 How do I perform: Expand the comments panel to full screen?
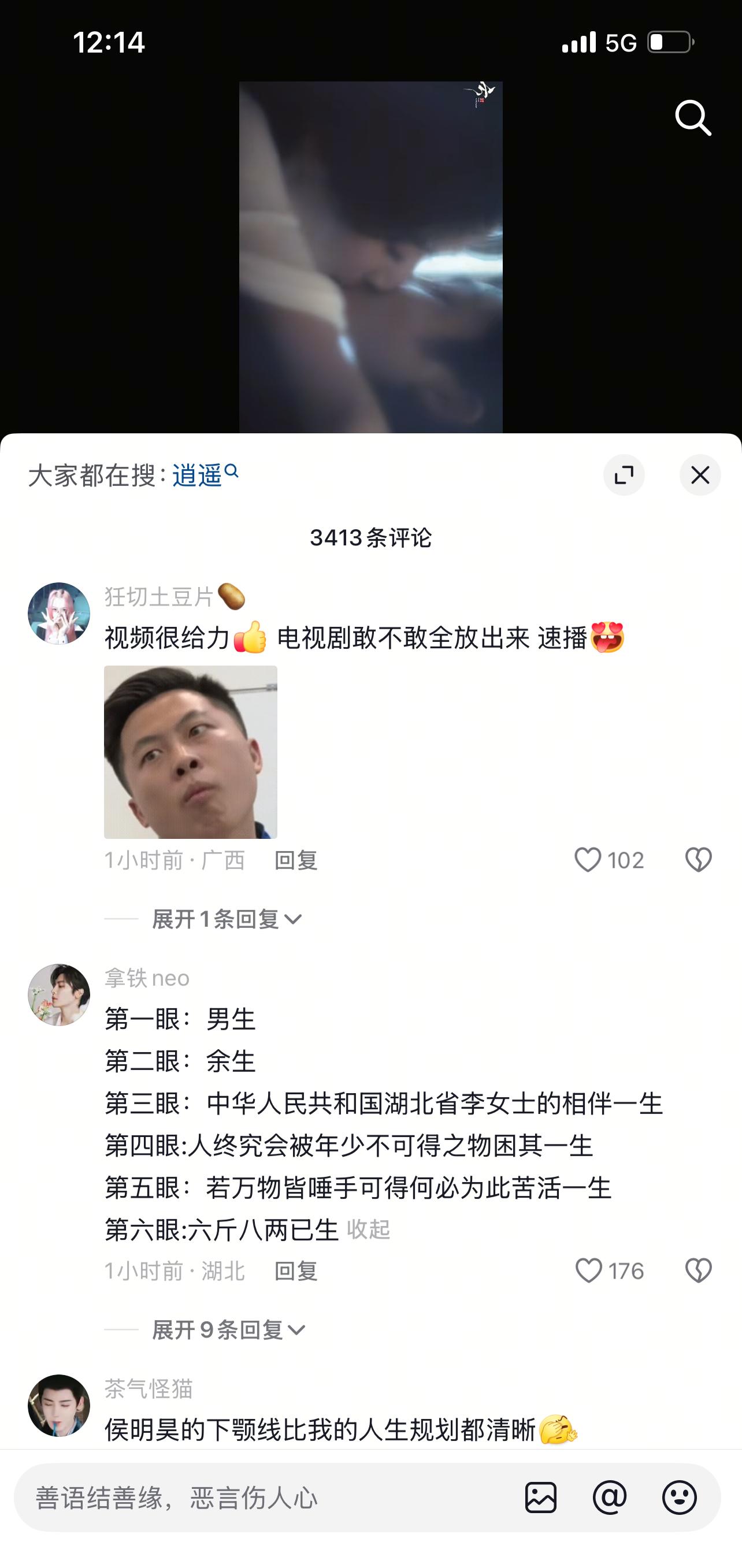[x=624, y=475]
